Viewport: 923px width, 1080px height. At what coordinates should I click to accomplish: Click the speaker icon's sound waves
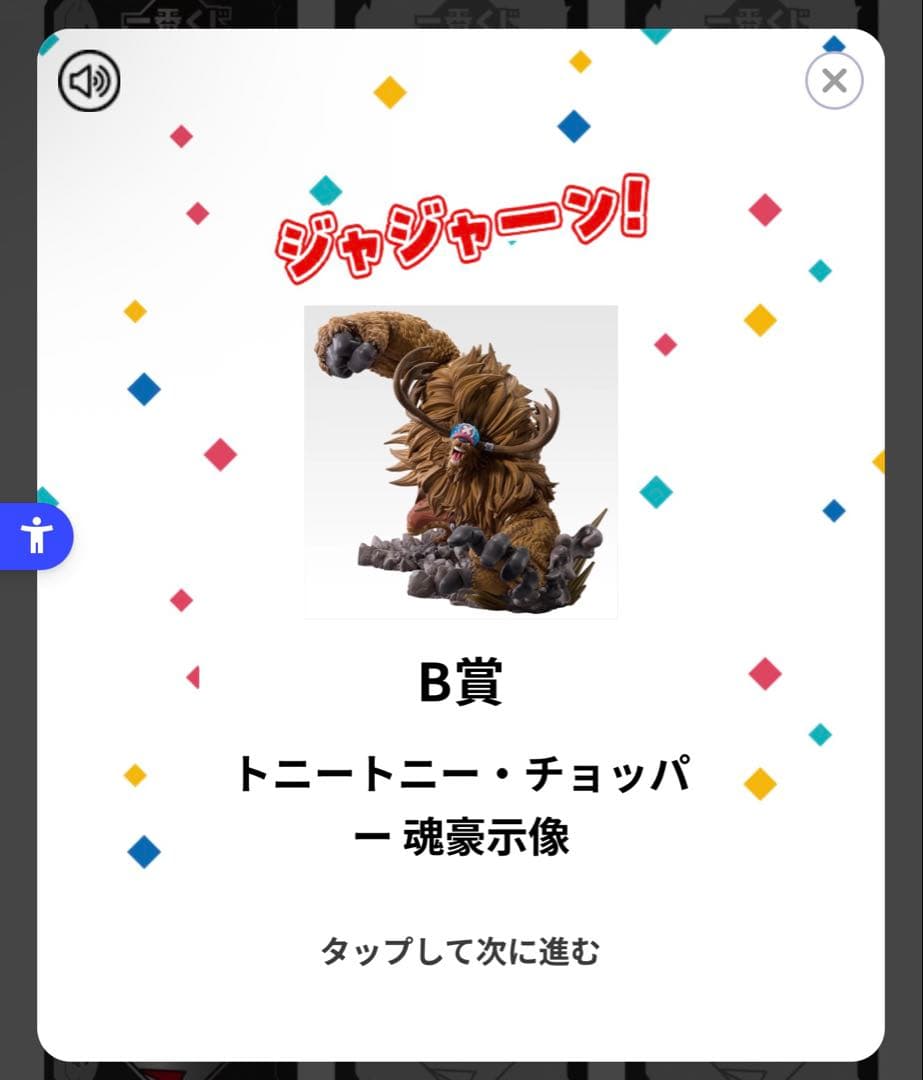(x=98, y=81)
